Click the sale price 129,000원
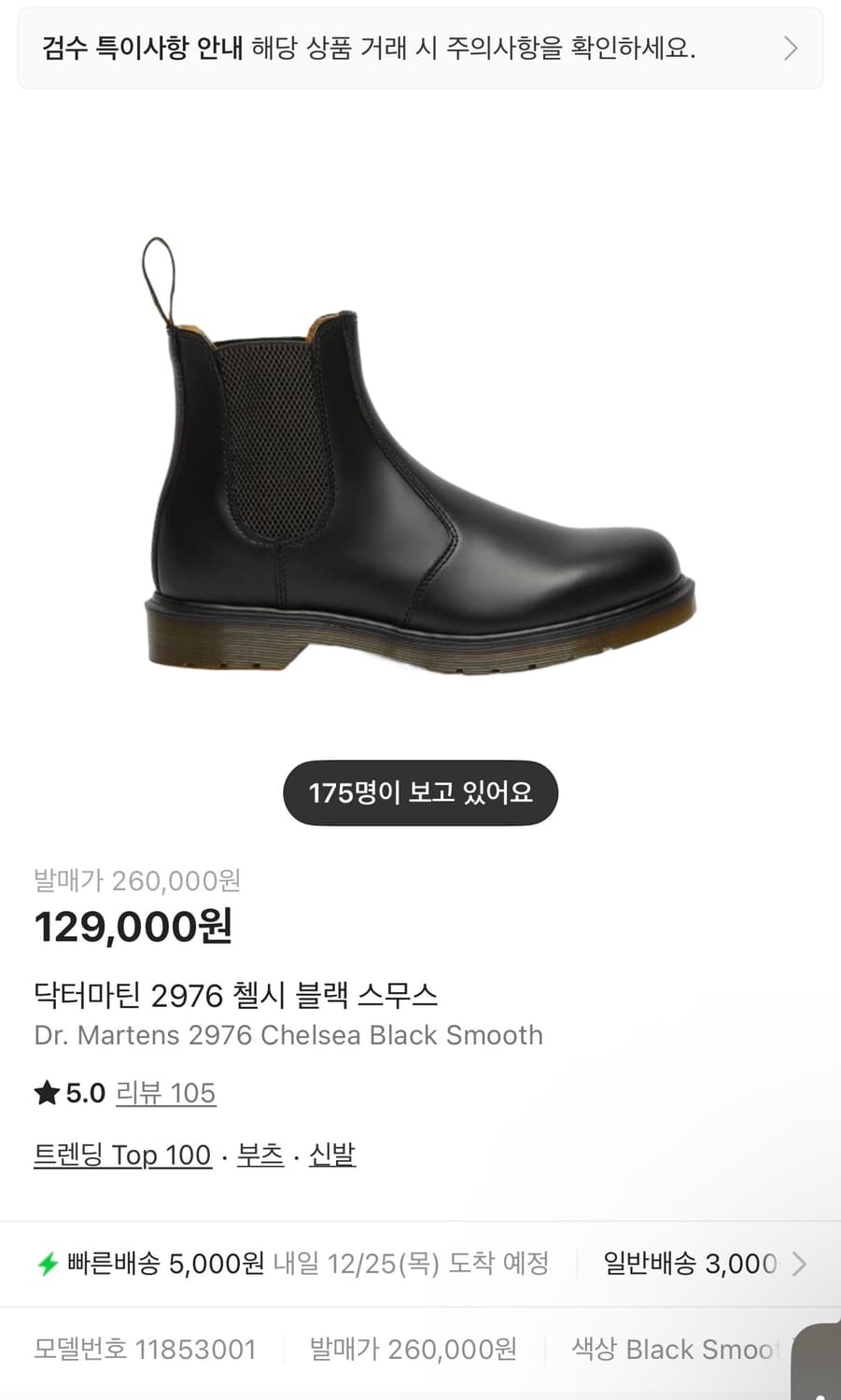 [130, 927]
